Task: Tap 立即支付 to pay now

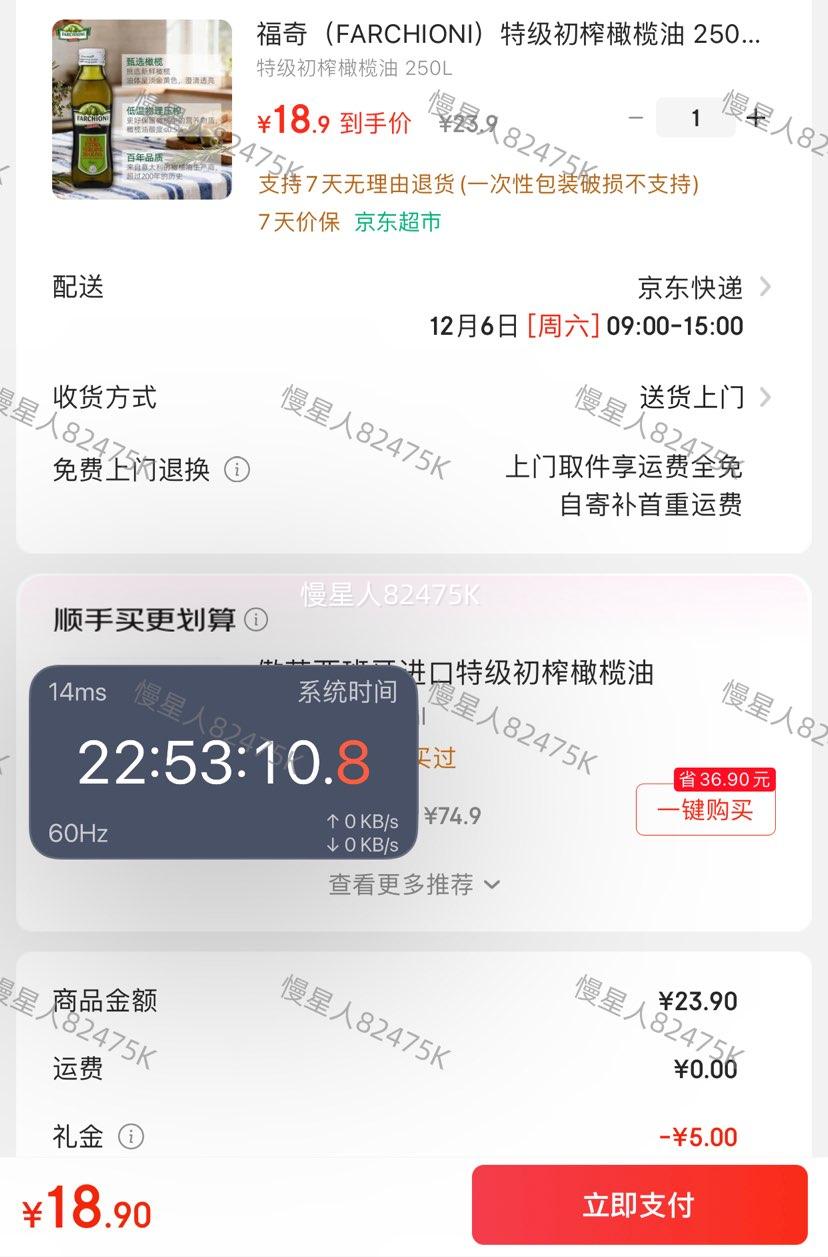Action: 637,1205
